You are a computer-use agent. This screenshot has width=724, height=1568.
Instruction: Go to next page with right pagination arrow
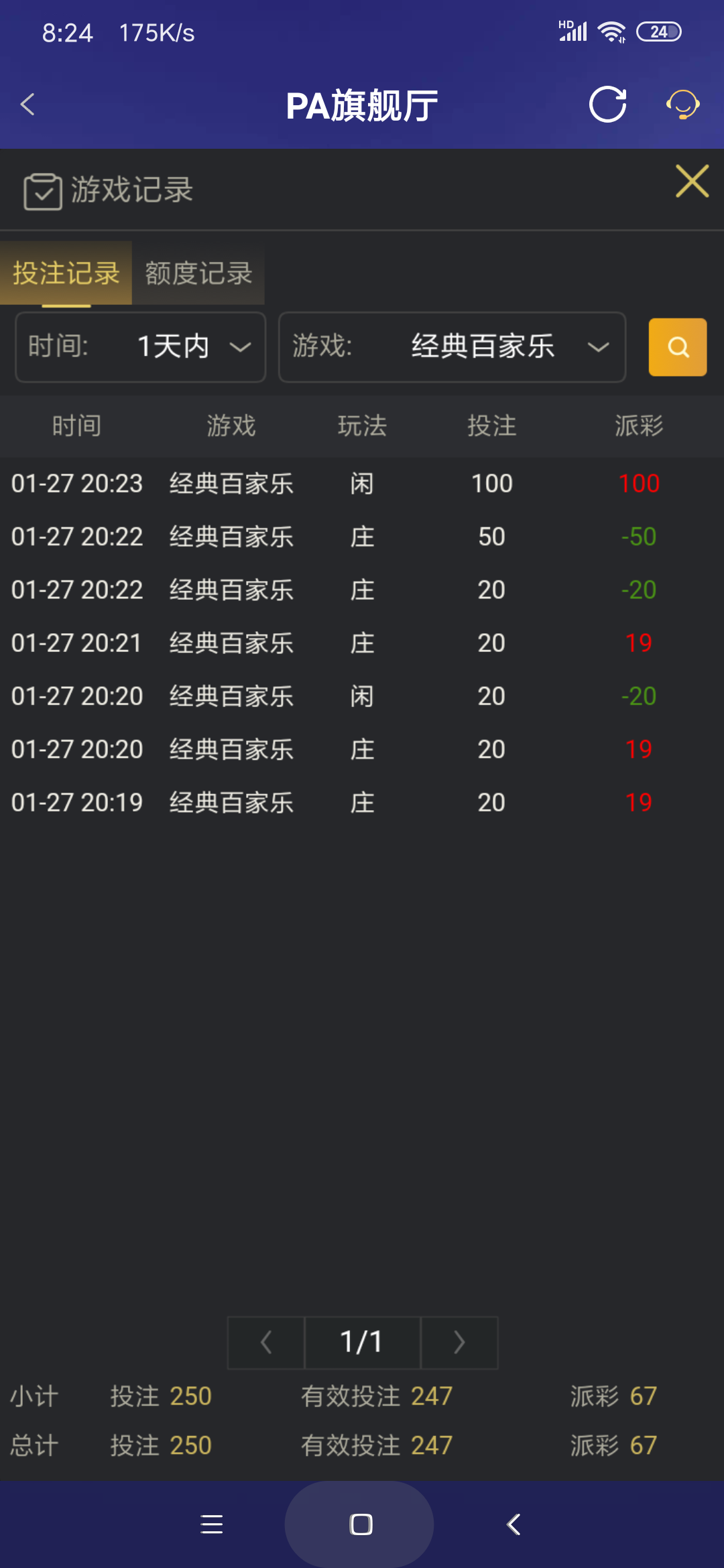459,1342
